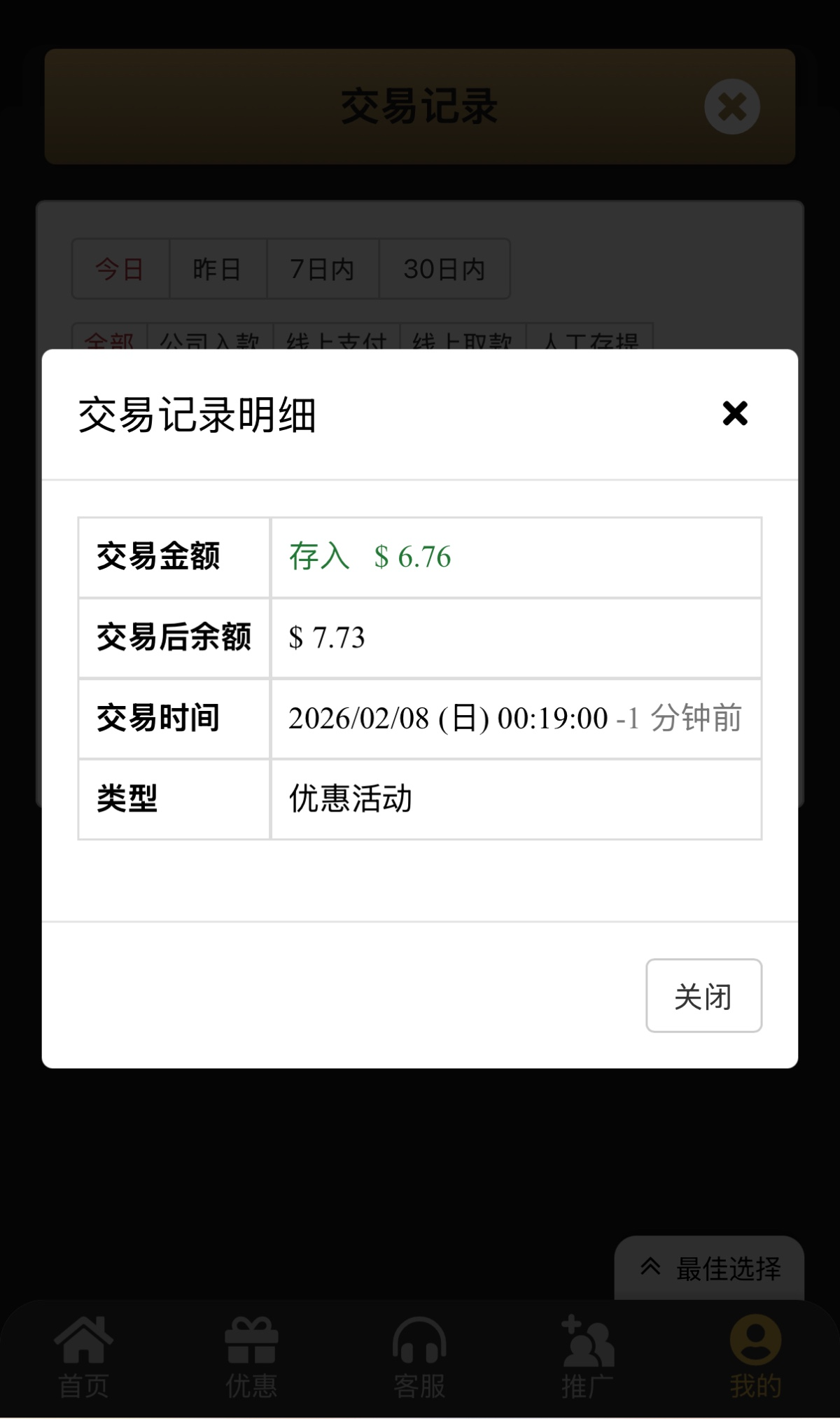The image size is (840, 1419).
Task: Select the 今日 filter
Action: pyautogui.click(x=120, y=269)
